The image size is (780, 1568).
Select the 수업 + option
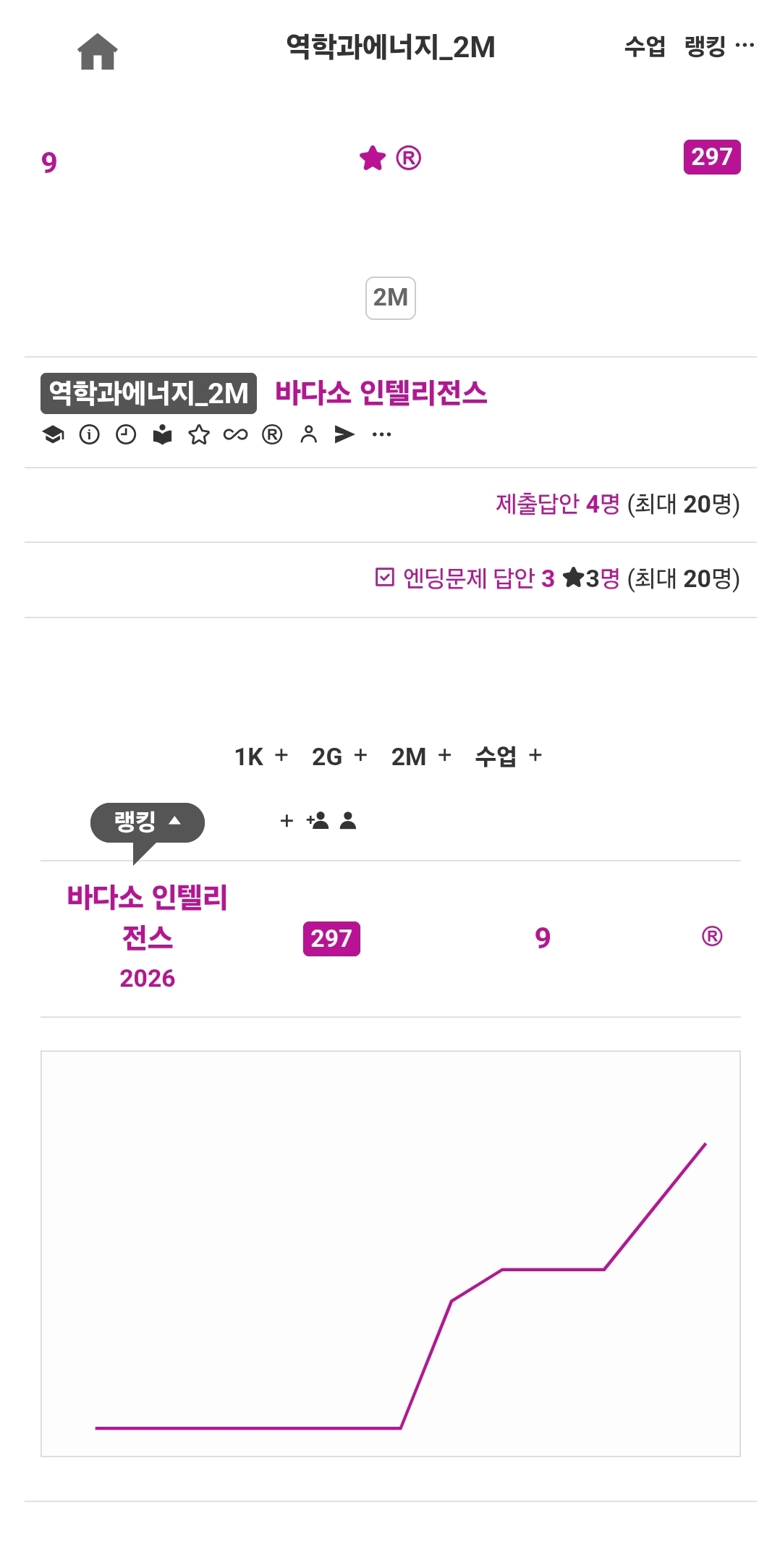click(x=509, y=756)
